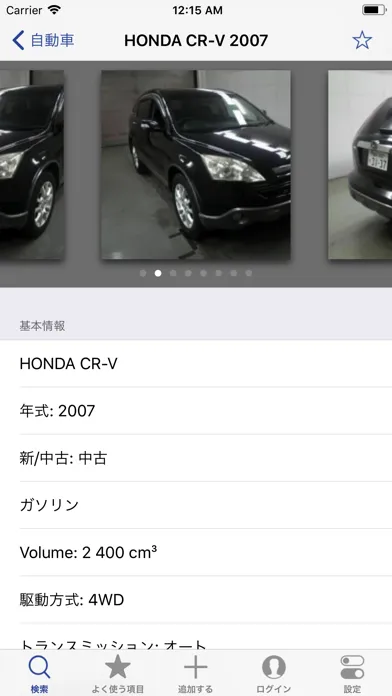Switch to the 検索 tab
392x696 pixels.
[x=39, y=674]
